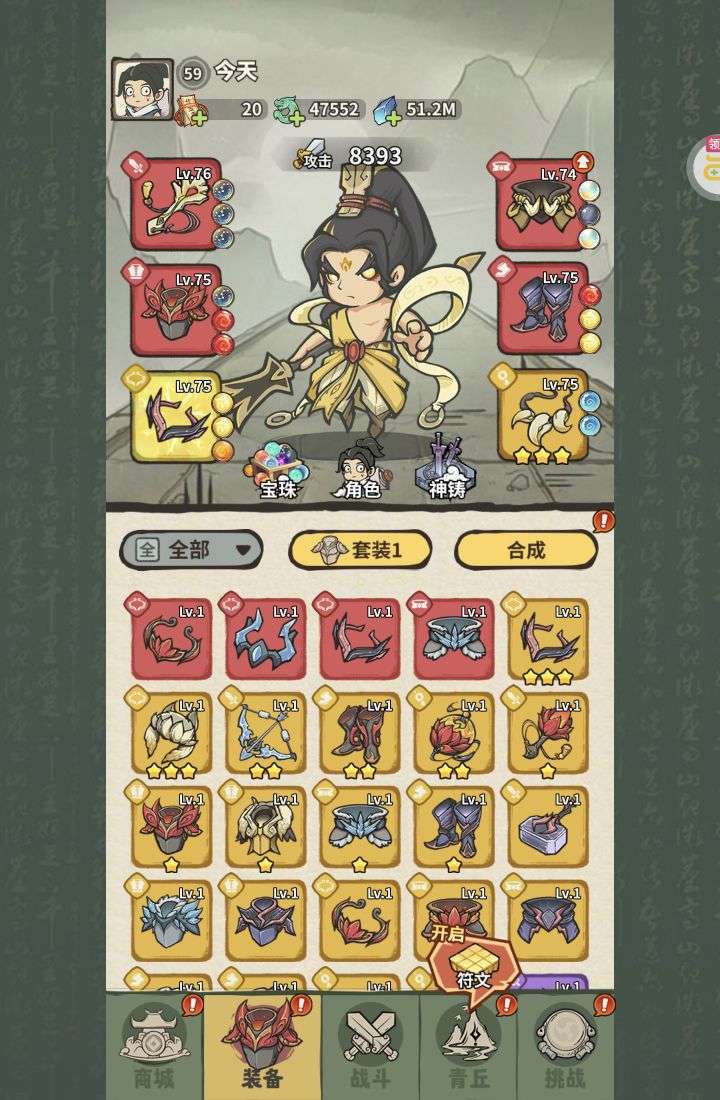This screenshot has height=1100, width=720.
Task: Open the 神铸 forging feature
Action: pos(446,470)
